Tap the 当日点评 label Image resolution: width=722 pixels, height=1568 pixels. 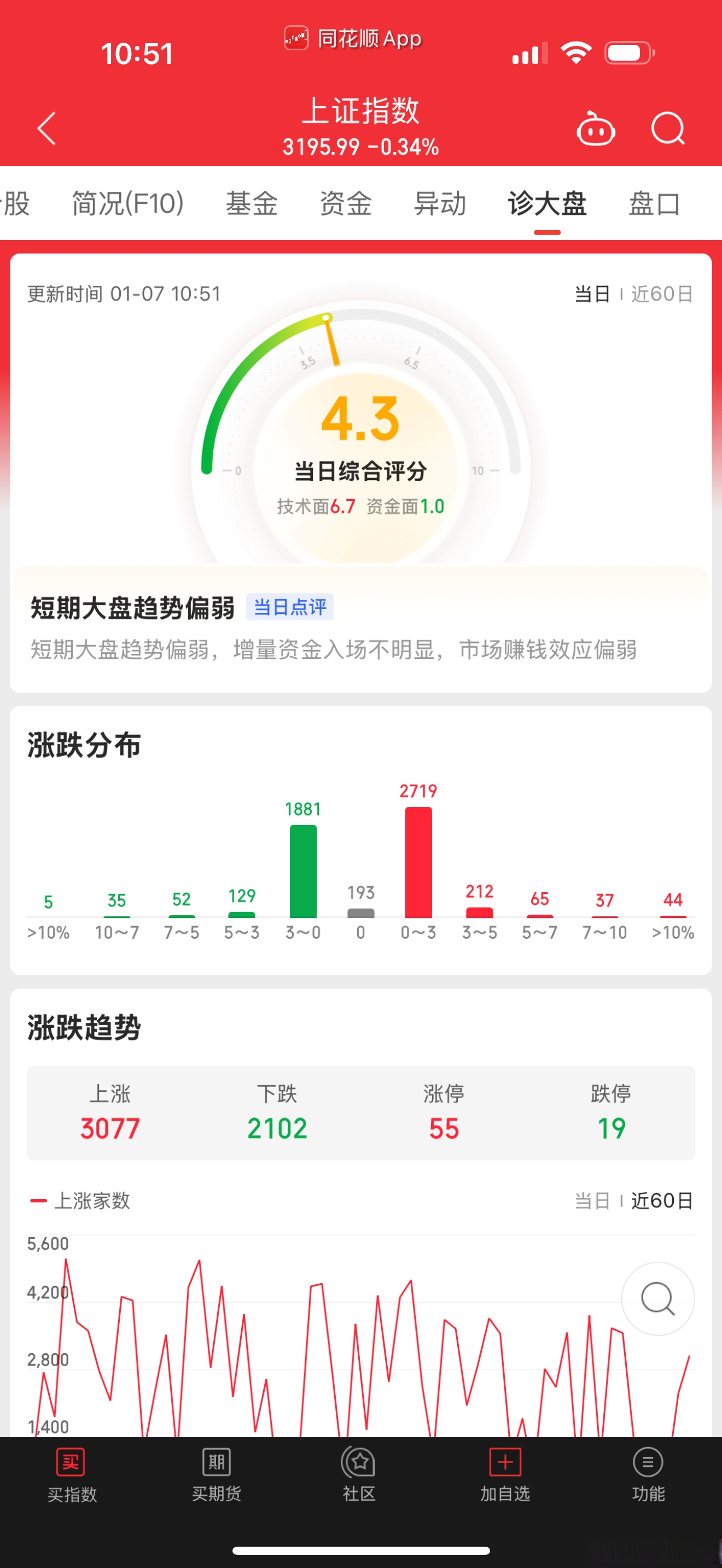click(290, 606)
